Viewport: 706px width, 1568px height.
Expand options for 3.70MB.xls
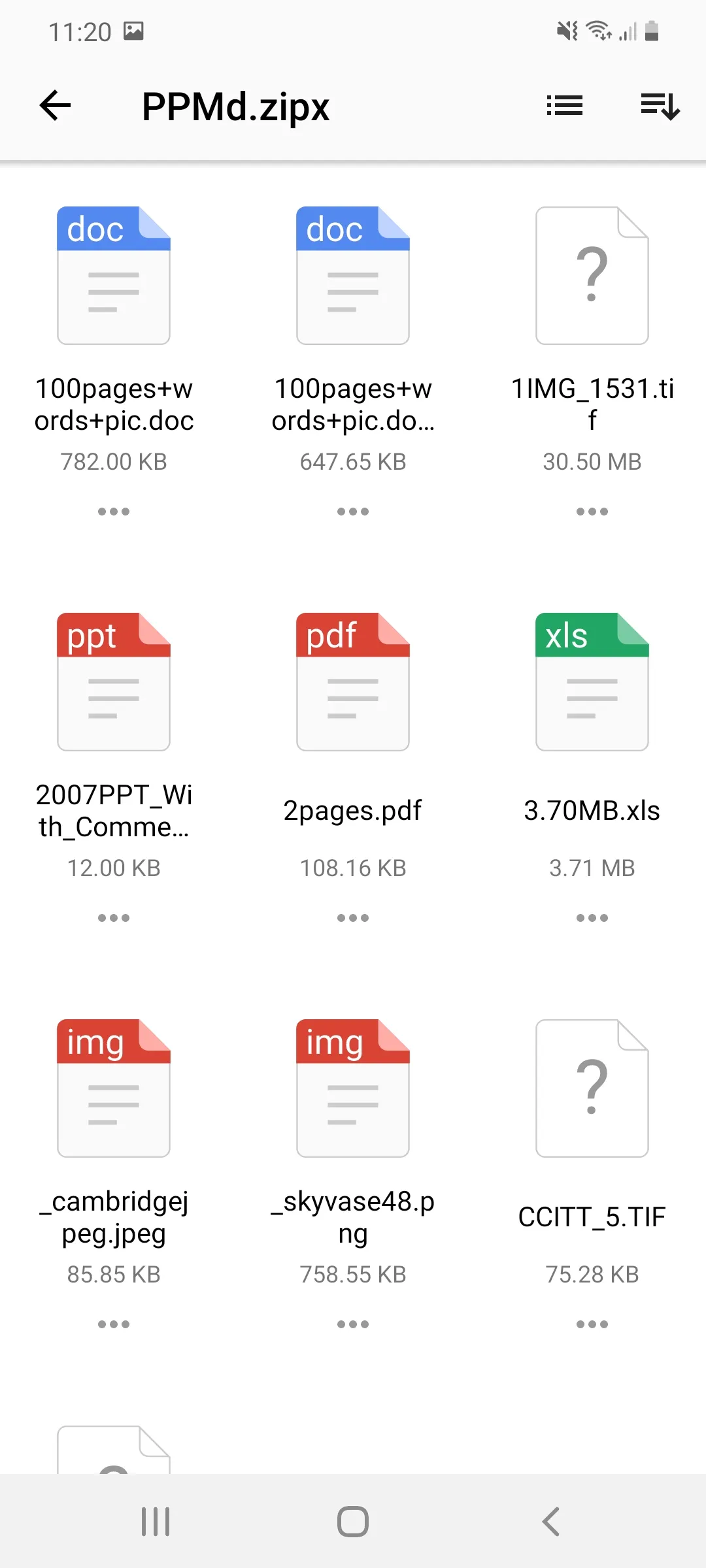pyautogui.click(x=592, y=917)
